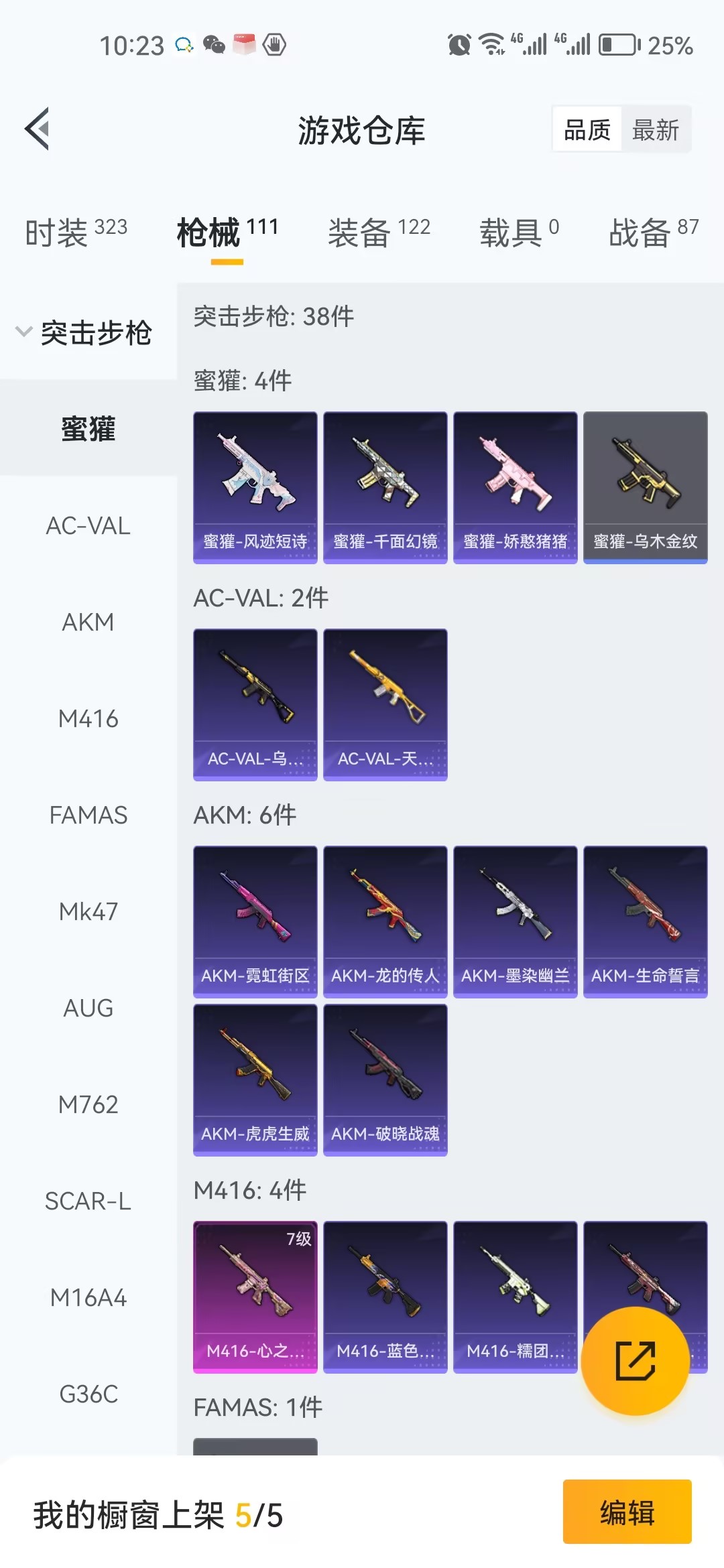This screenshot has width=724, height=1568.
Task: Switch to the 装备 tab
Action: tap(378, 233)
